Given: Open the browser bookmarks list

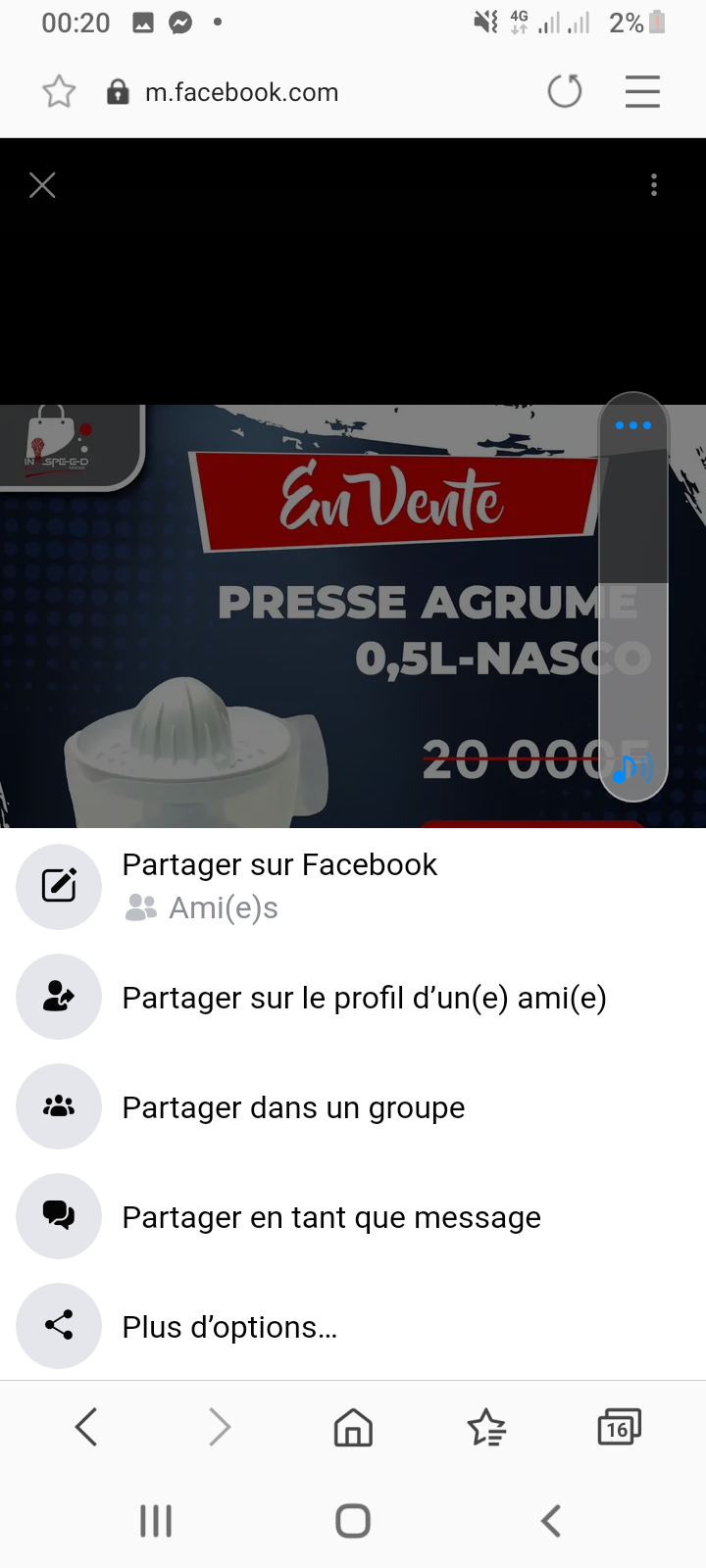Looking at the screenshot, I should [x=486, y=1427].
